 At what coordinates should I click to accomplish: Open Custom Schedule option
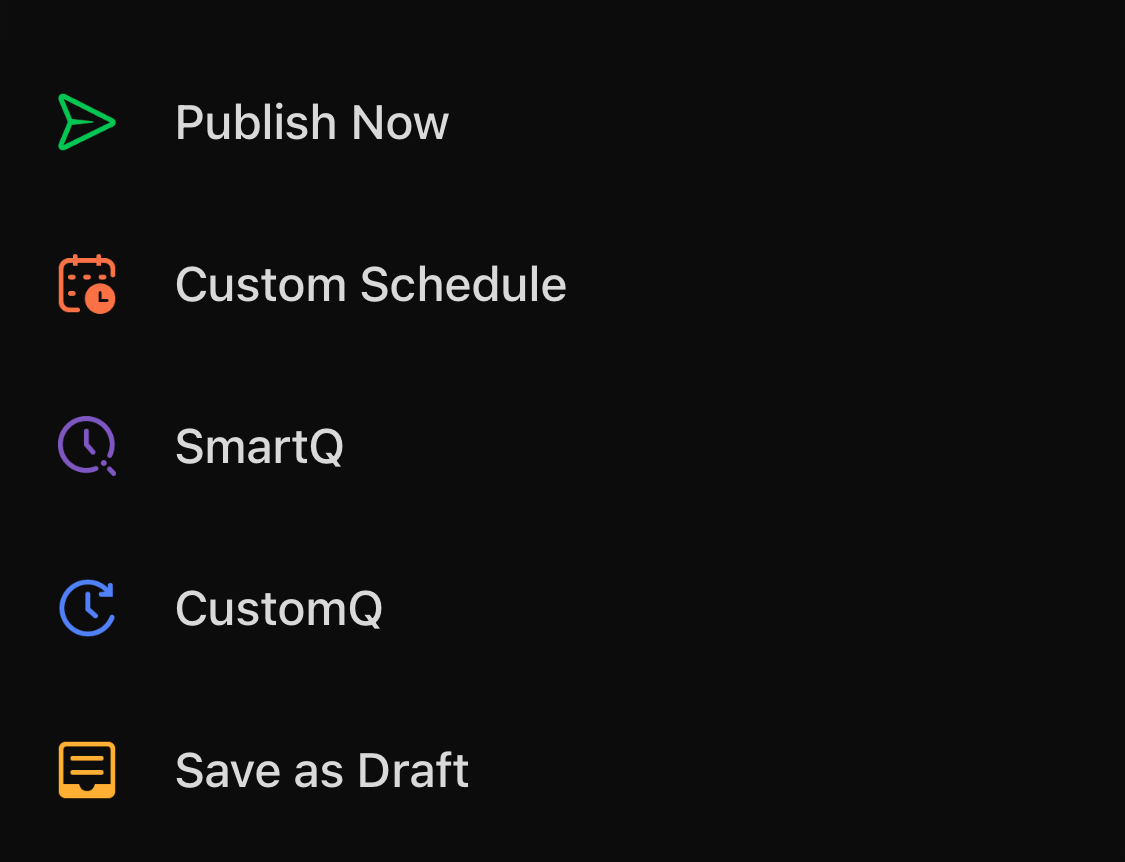[370, 285]
